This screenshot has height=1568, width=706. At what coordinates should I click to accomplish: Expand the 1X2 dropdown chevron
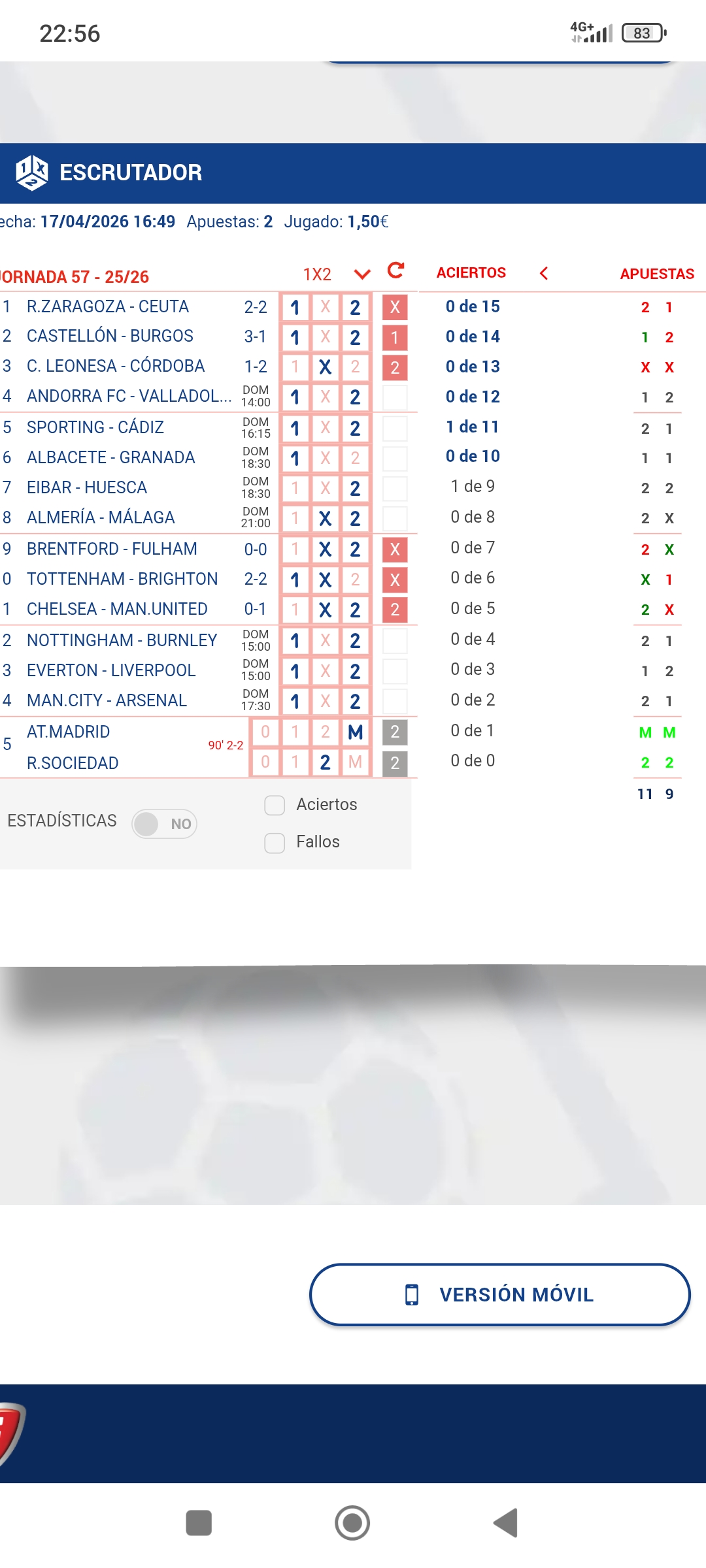point(362,274)
